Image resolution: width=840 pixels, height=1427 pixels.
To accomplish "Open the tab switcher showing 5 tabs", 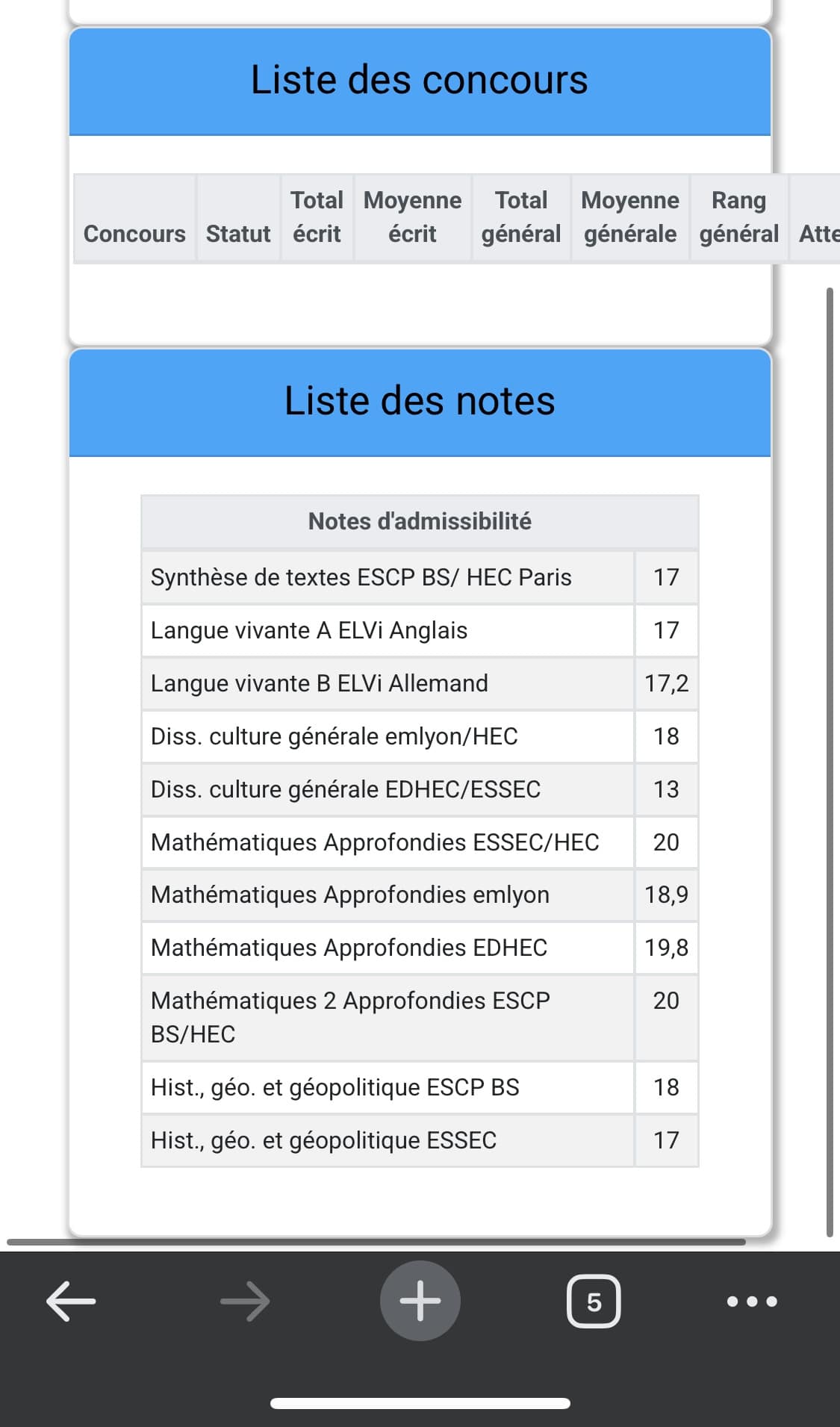I will click(x=594, y=1302).
